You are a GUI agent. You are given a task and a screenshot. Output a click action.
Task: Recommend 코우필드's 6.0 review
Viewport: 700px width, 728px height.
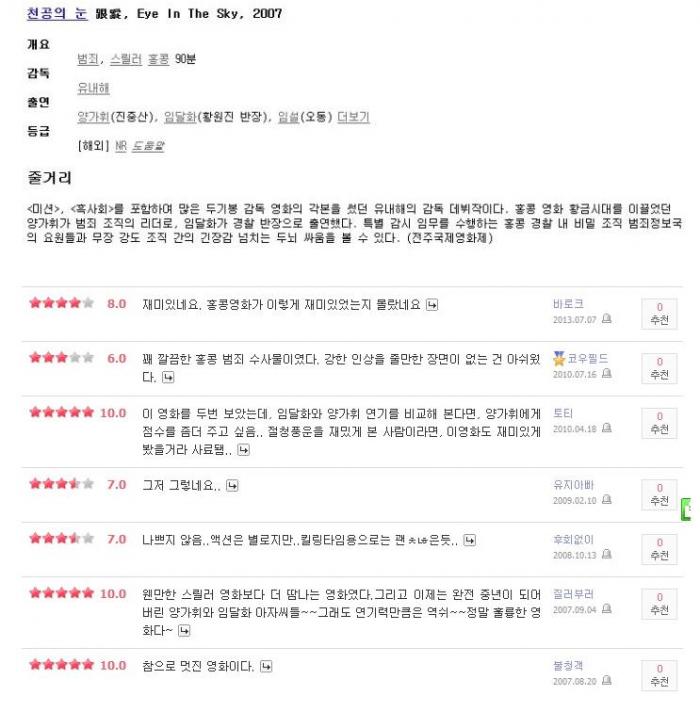[x=659, y=369]
